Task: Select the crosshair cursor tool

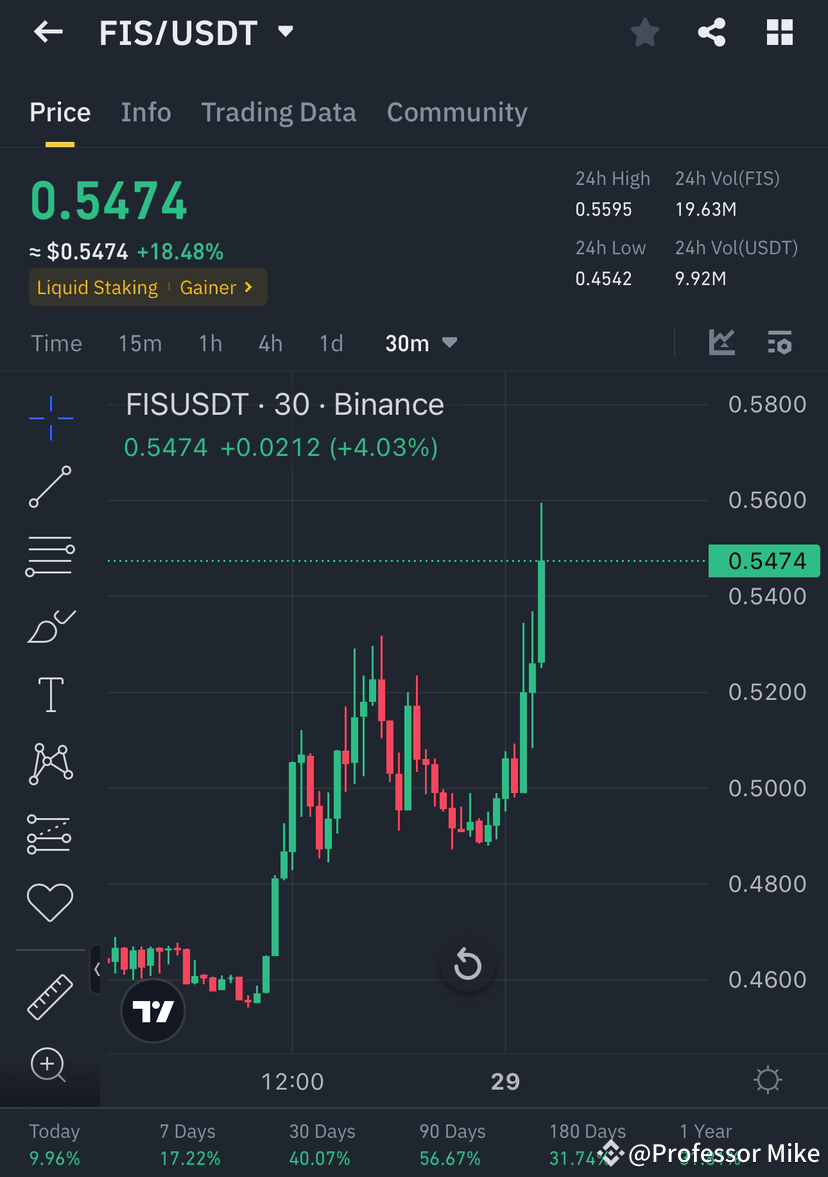Action: pyautogui.click(x=50, y=418)
